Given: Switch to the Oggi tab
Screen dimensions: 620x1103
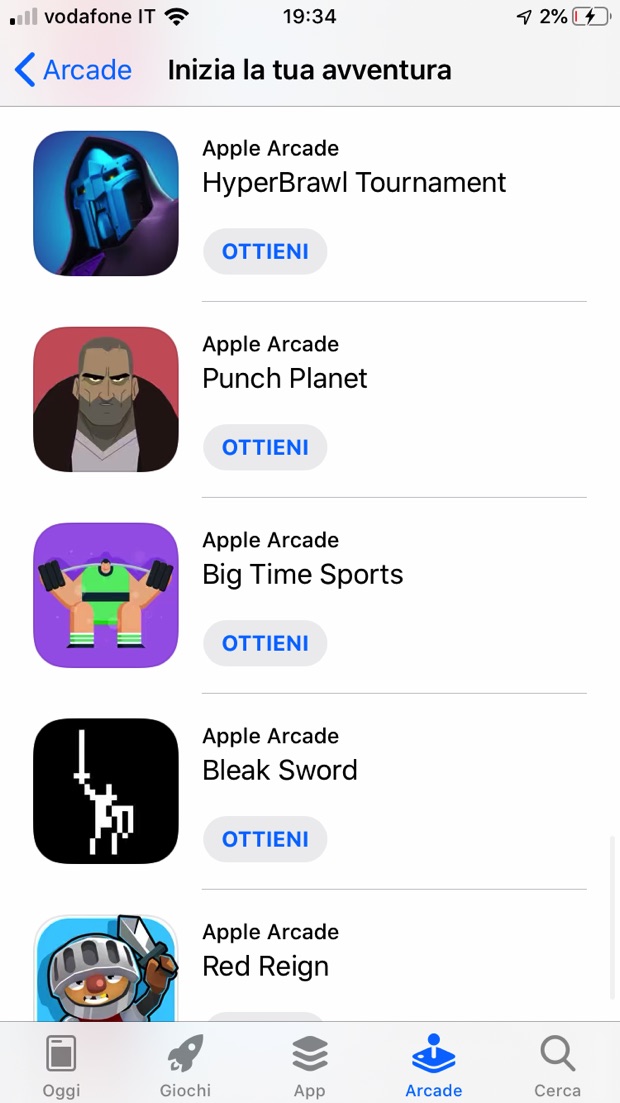Looking at the screenshot, I should pos(61,1066).
